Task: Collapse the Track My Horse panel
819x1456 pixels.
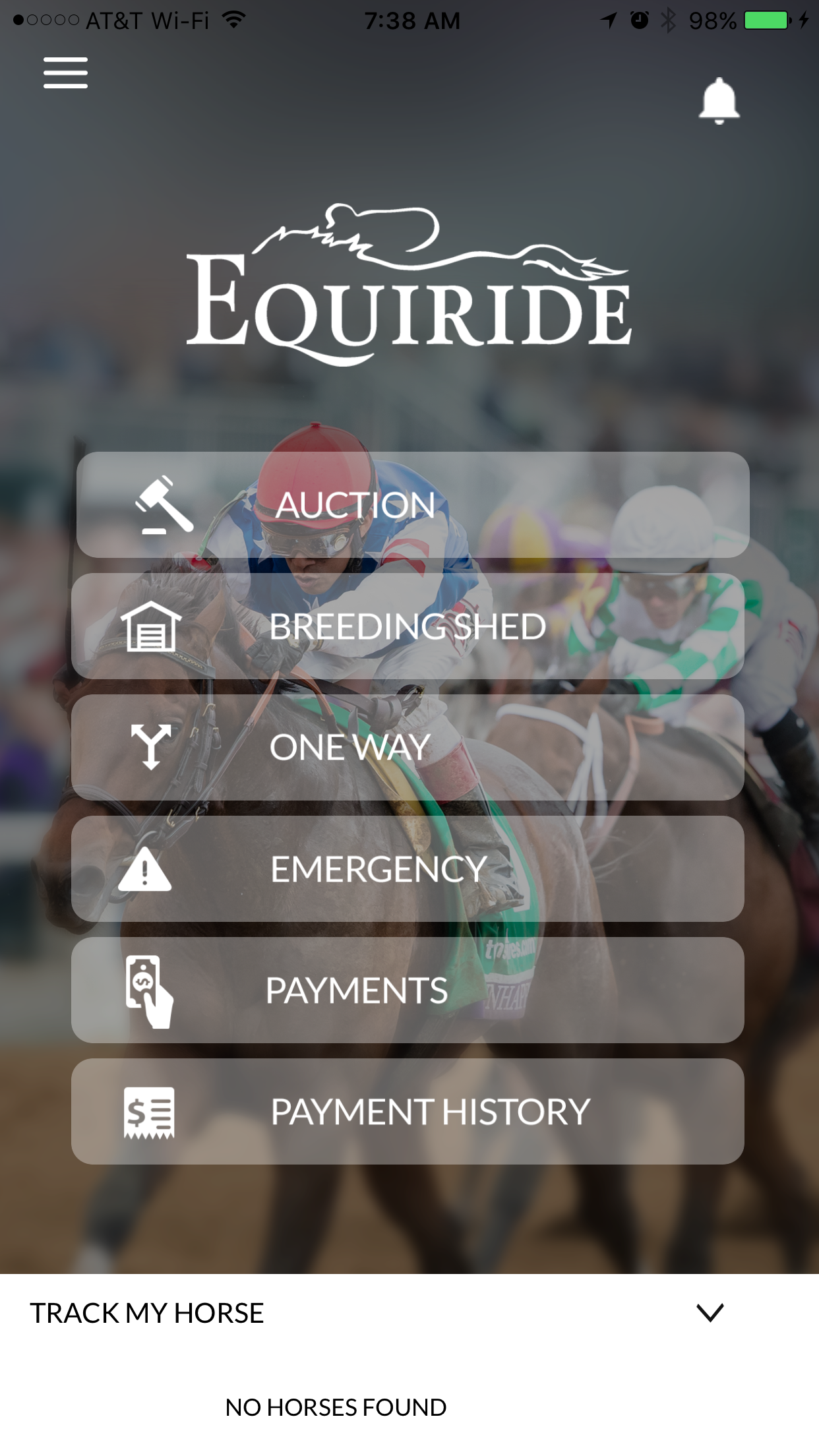Action: (710, 1312)
